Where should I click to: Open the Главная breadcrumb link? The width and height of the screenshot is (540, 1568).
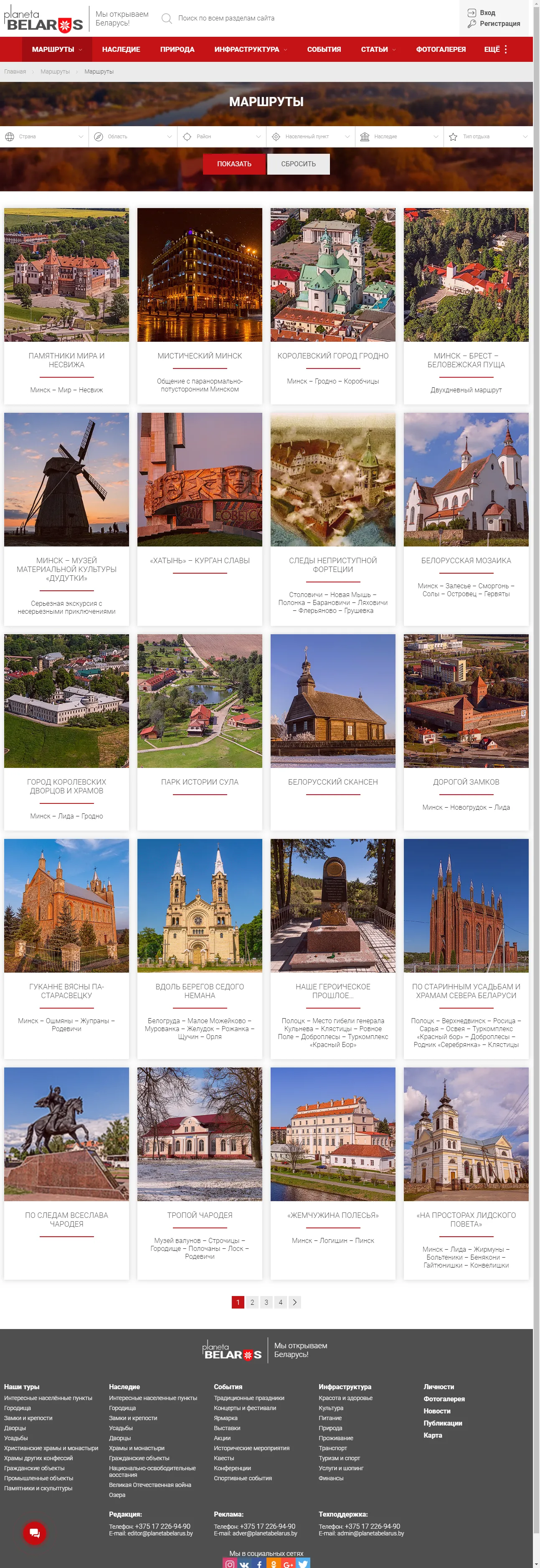pos(15,72)
